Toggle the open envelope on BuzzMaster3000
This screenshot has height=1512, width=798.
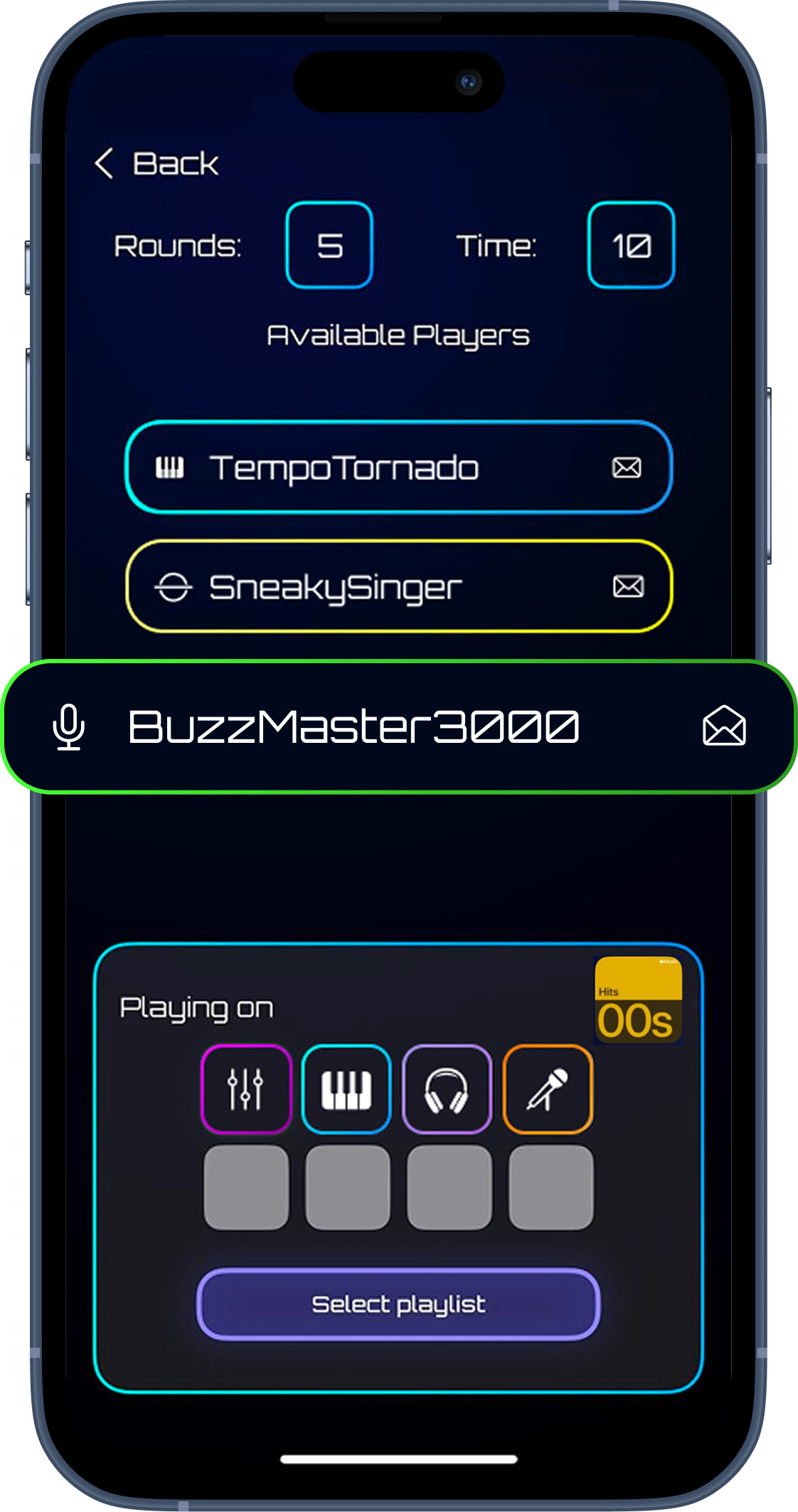(722, 727)
